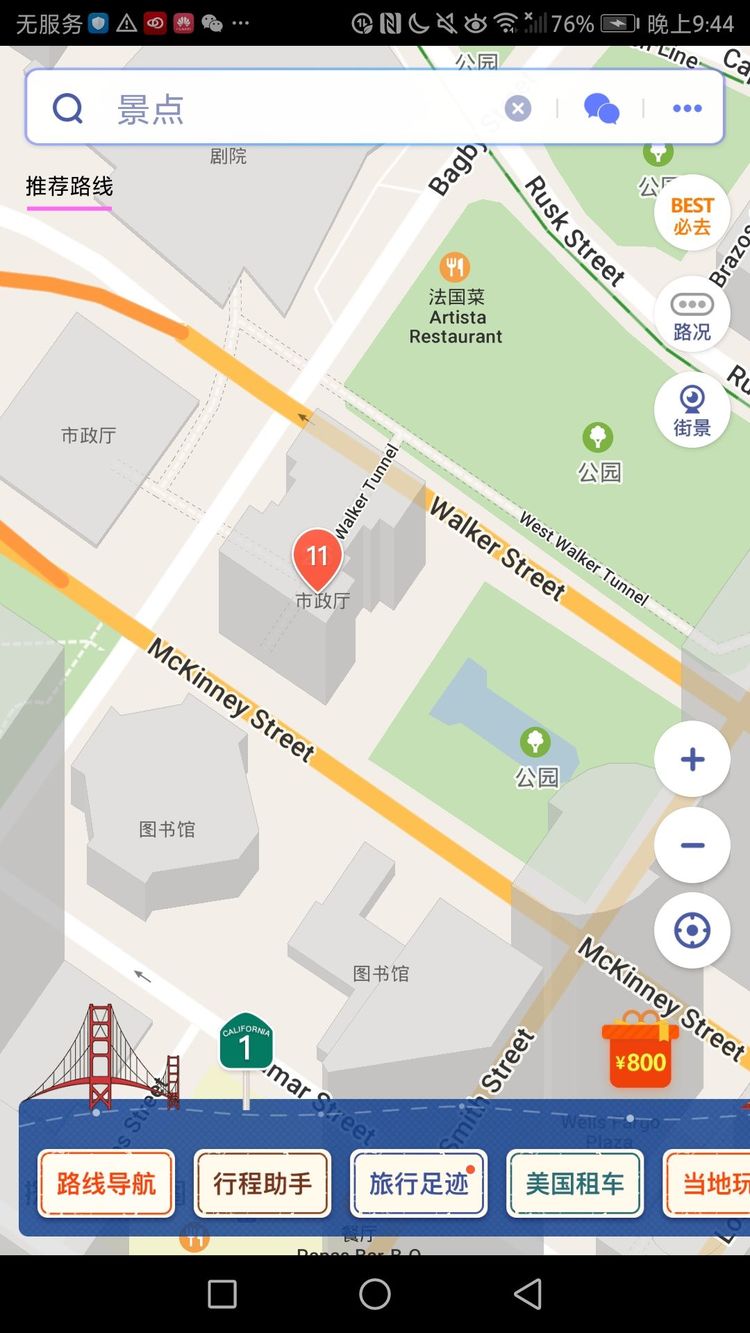The image size is (750, 1333).
Task: Tap the 景点 search field
Action: pyautogui.click(x=300, y=108)
